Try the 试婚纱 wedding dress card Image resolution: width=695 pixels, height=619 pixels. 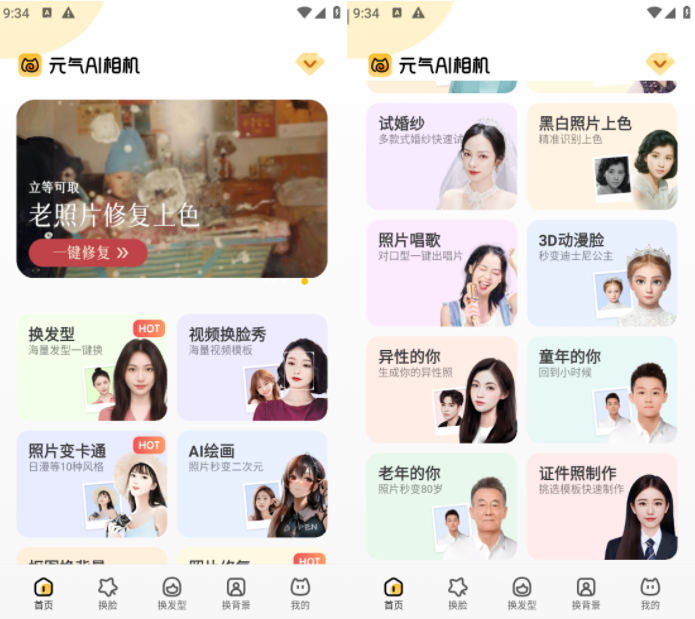441,157
